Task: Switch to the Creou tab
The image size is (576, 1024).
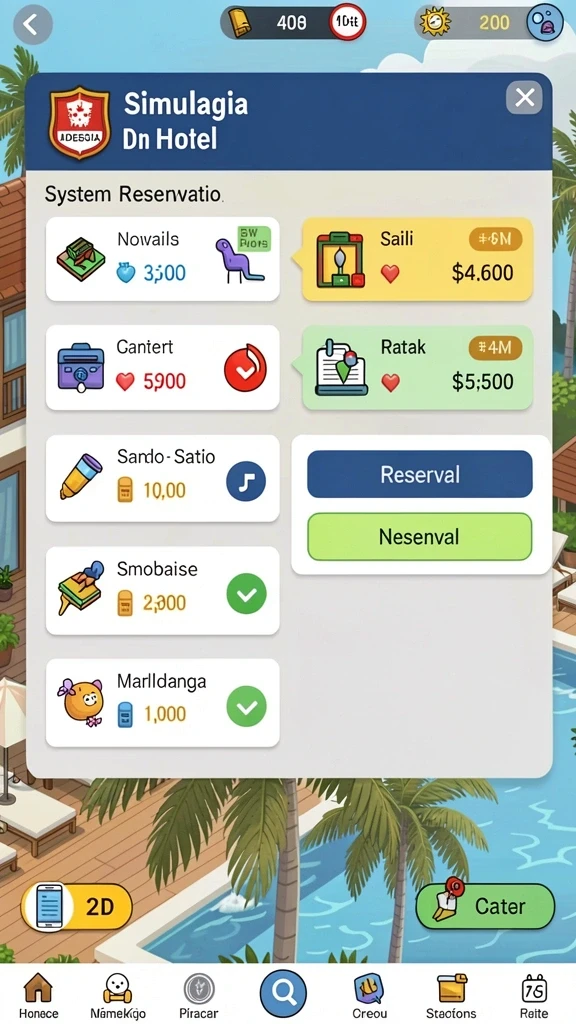Action: coord(370,997)
